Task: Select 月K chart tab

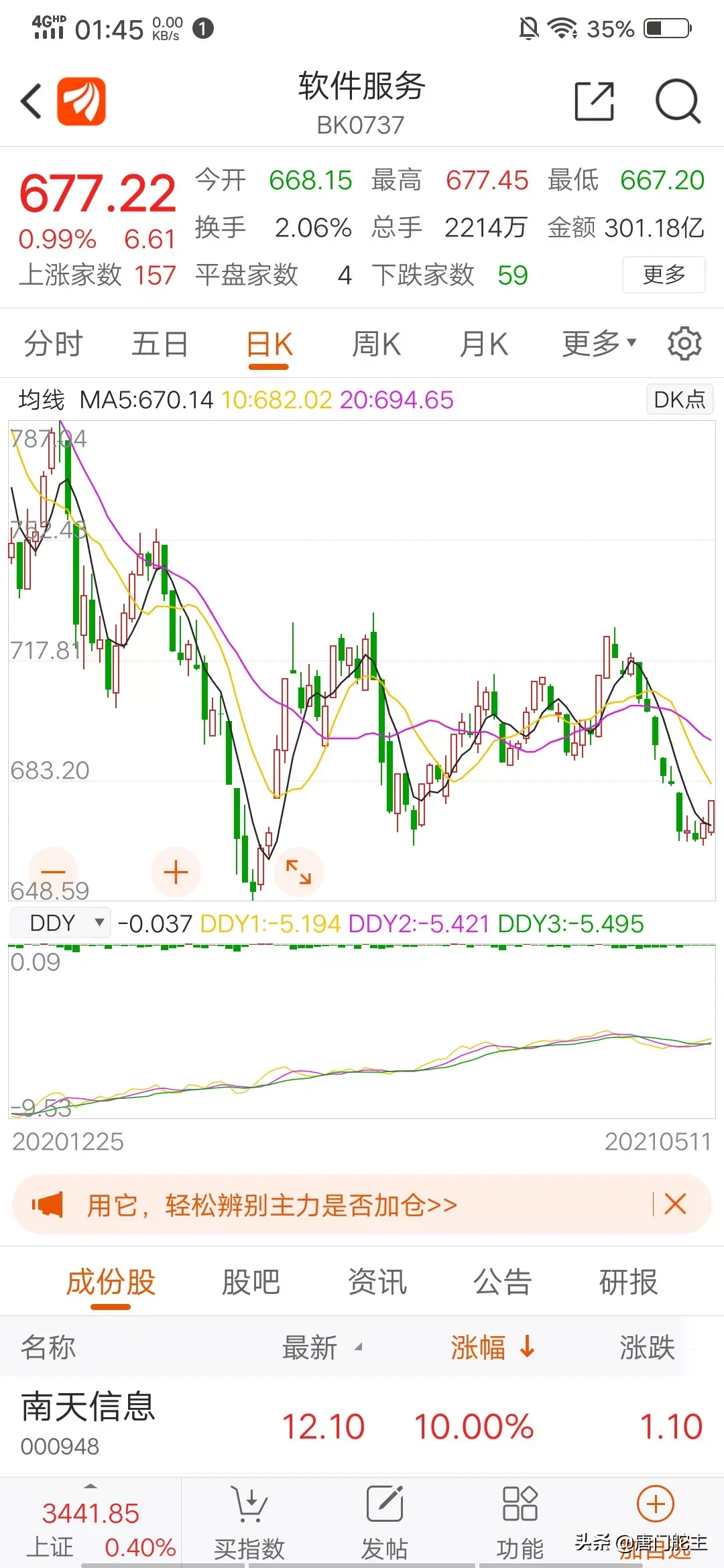Action: 483,344
